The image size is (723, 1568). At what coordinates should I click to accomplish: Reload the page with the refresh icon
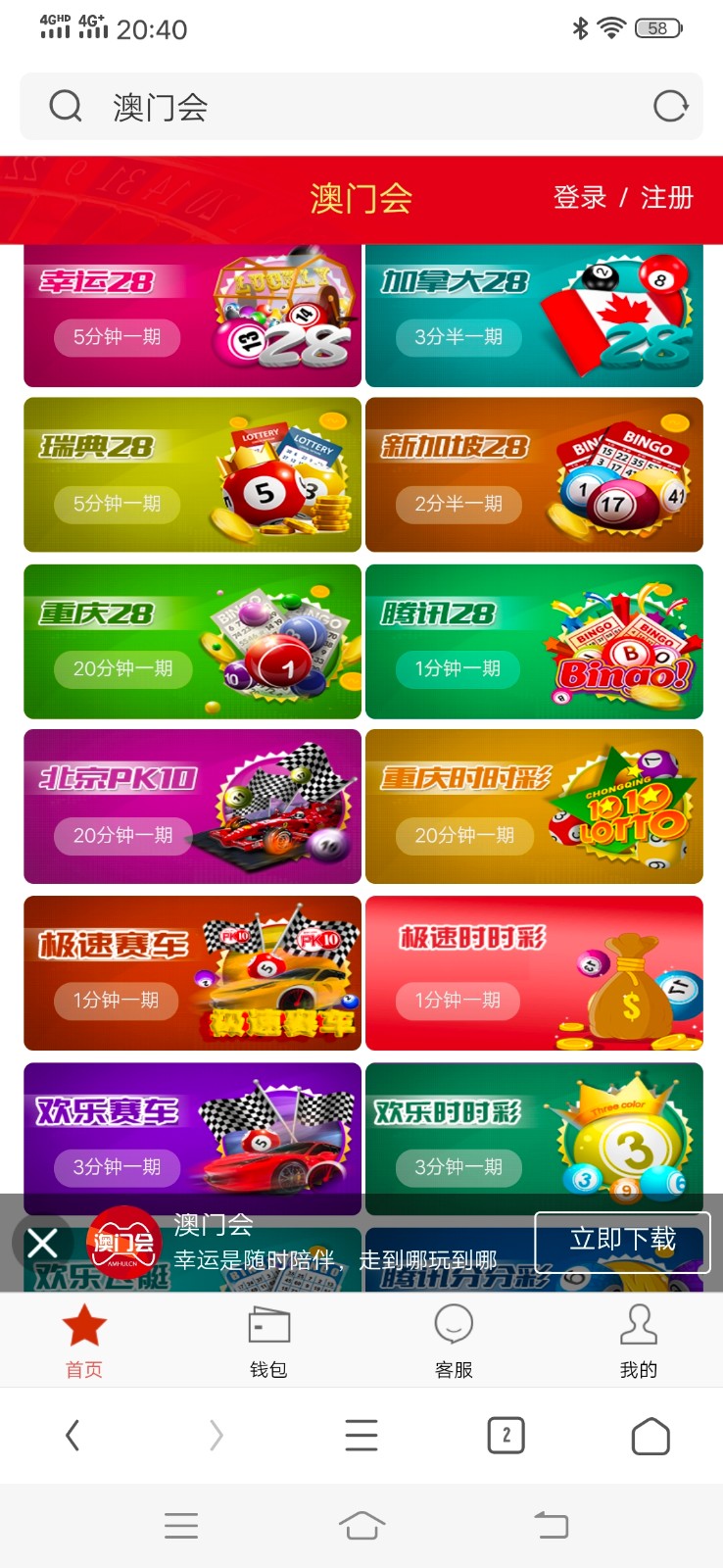click(670, 106)
